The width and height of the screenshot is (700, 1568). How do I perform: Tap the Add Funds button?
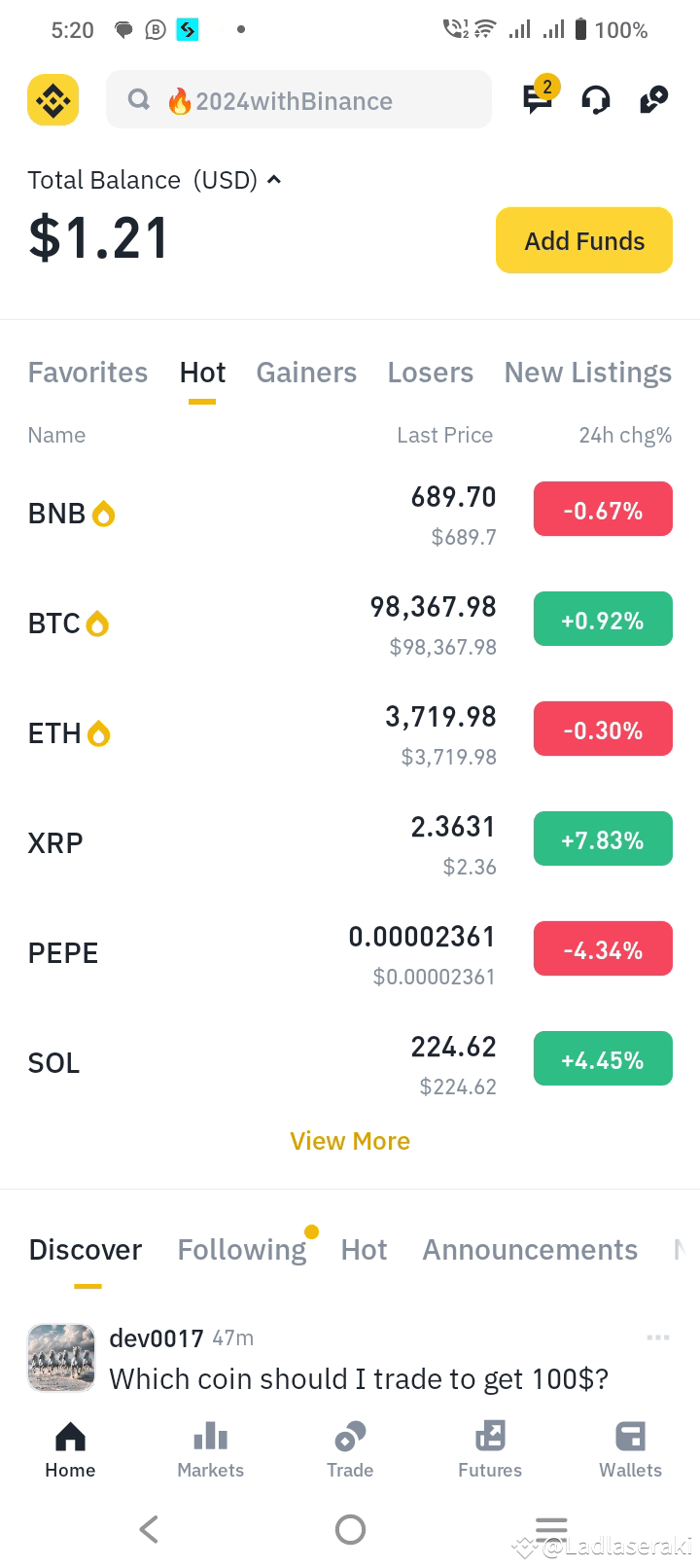click(x=583, y=240)
